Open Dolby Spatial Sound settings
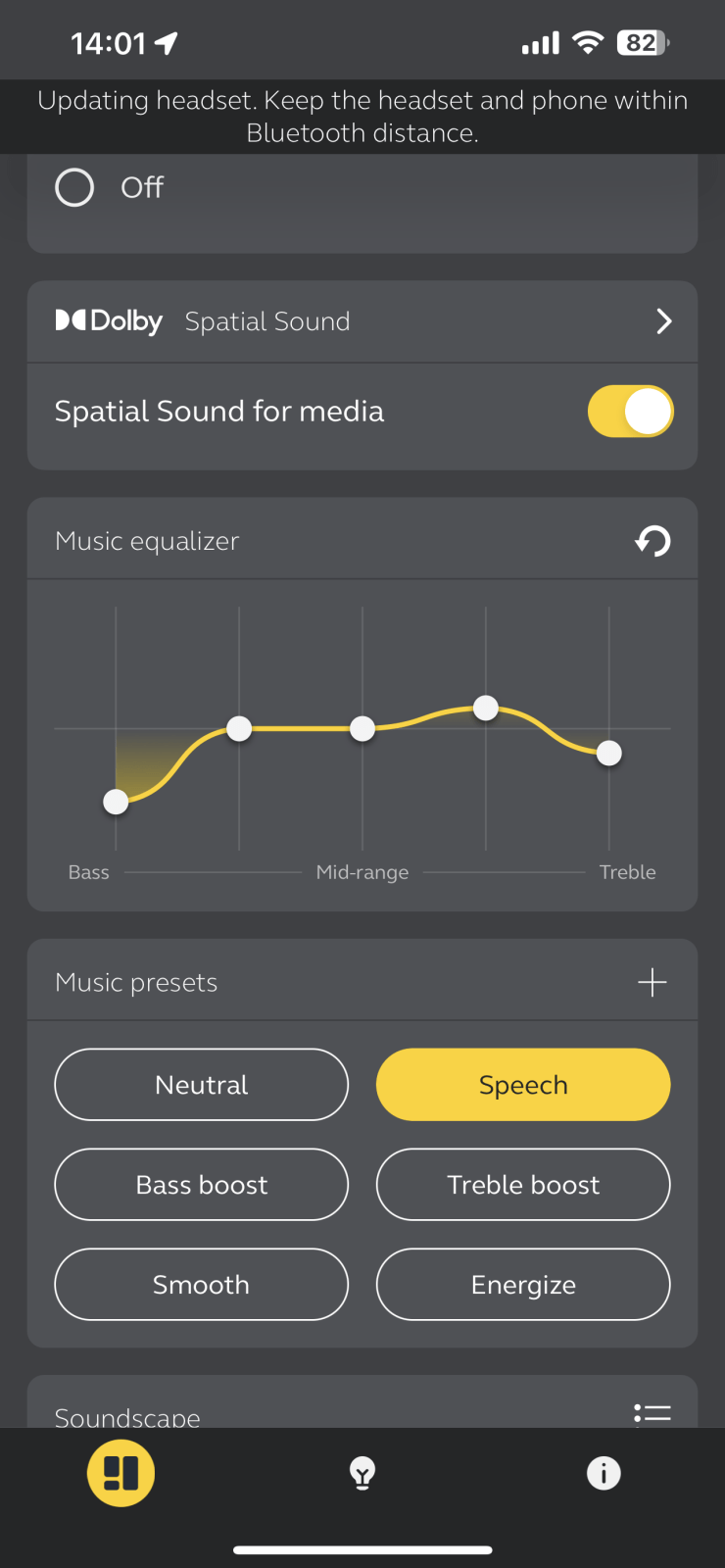 tap(362, 321)
